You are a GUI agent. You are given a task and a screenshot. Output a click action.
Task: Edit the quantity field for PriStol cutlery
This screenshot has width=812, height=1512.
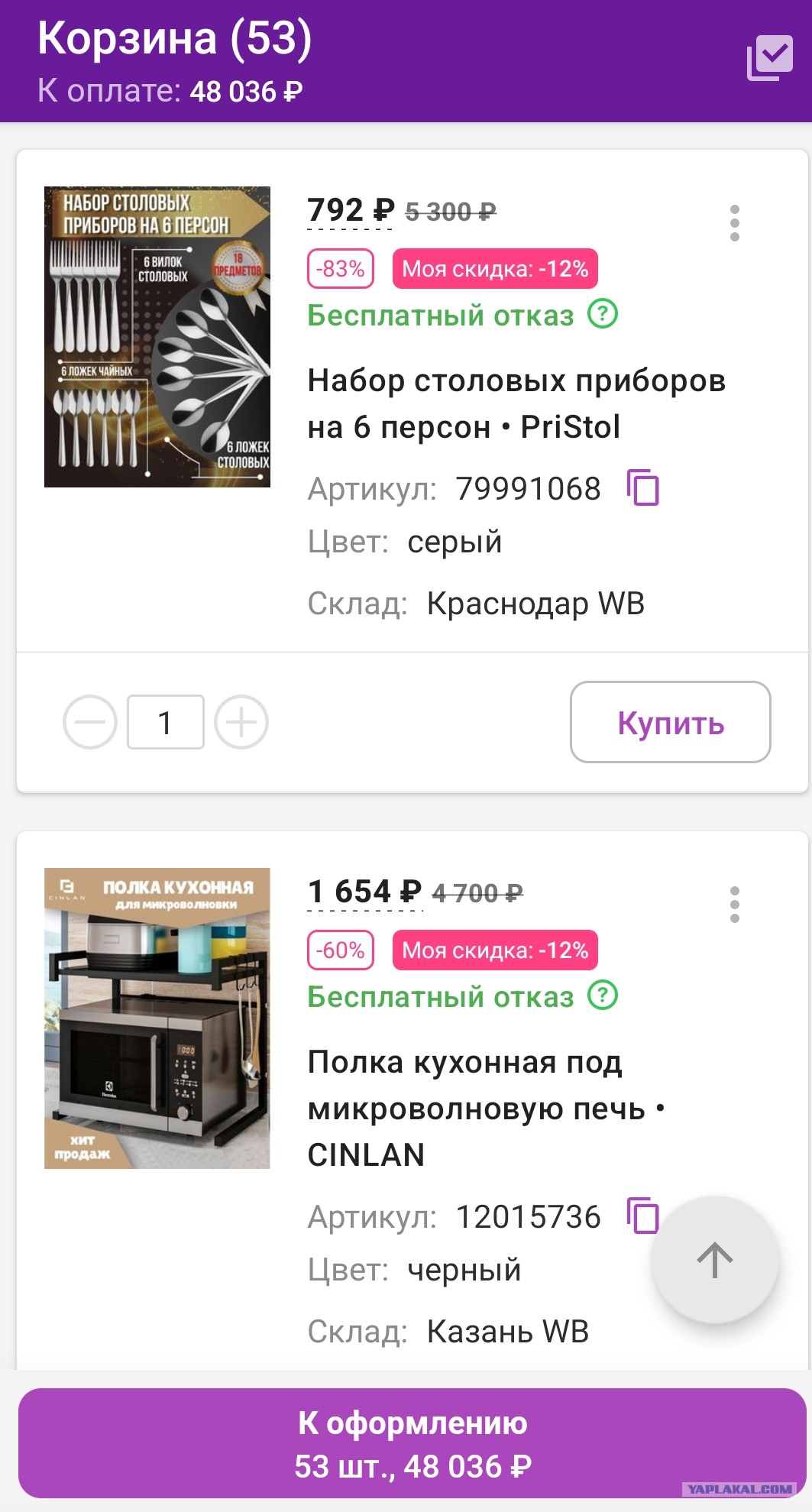[x=165, y=722]
